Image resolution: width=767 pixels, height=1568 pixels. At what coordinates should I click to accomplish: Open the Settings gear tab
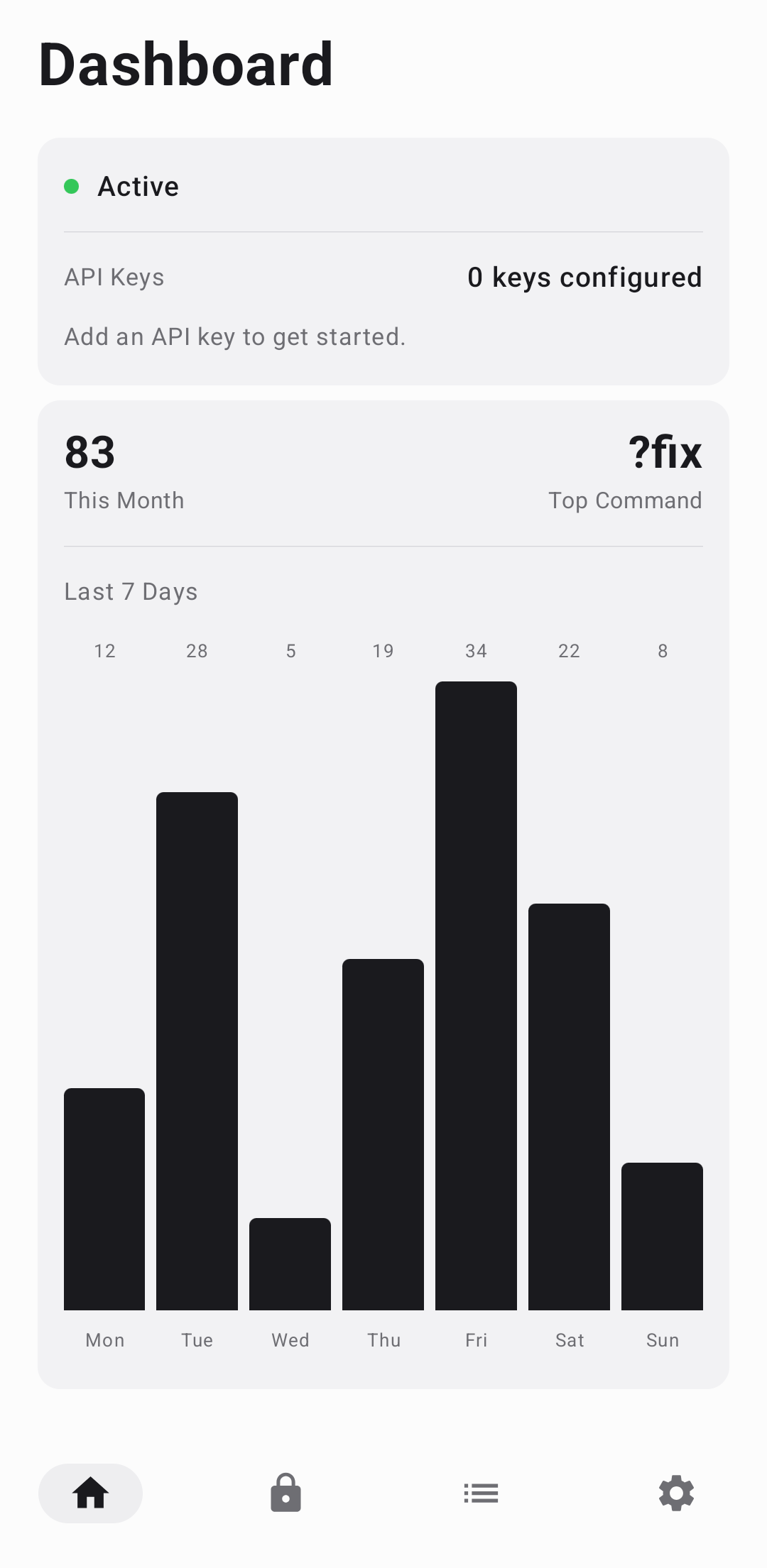[x=676, y=1493]
